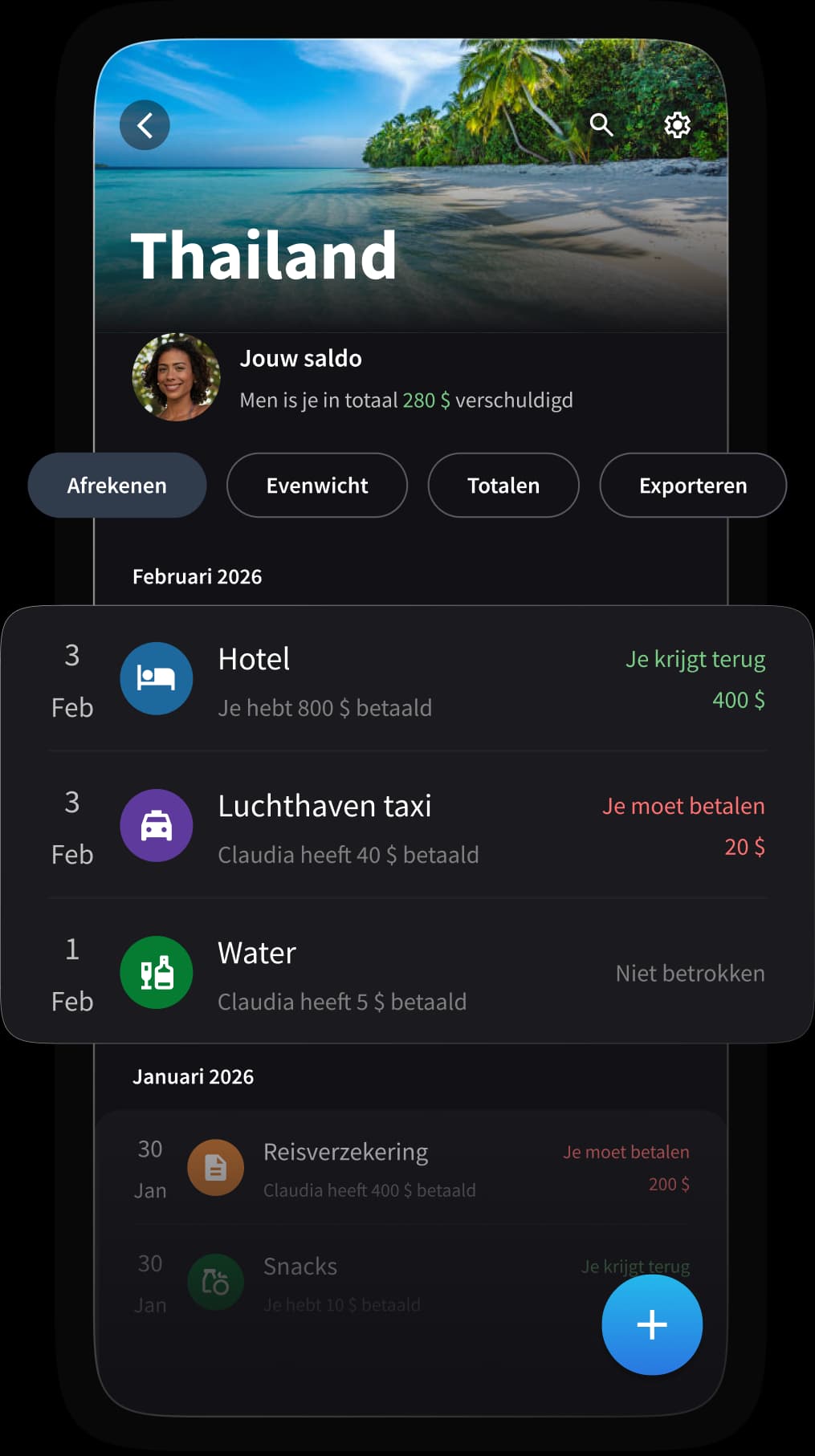Click the 280 $ balance amount
The height and width of the screenshot is (1456, 815).
pyautogui.click(x=425, y=400)
